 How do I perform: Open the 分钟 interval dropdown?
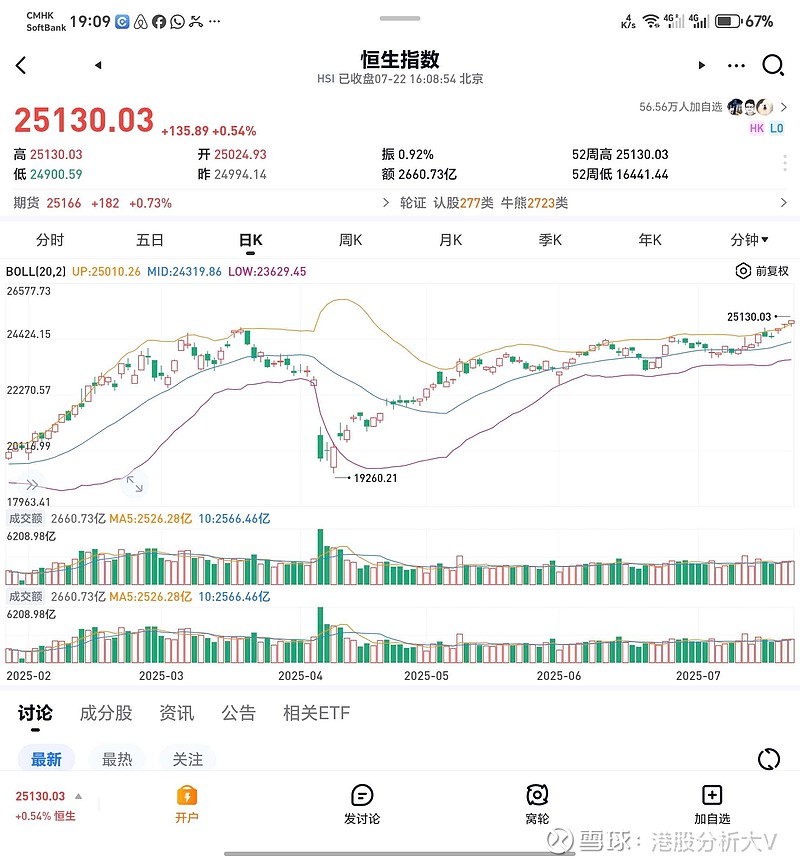click(749, 240)
